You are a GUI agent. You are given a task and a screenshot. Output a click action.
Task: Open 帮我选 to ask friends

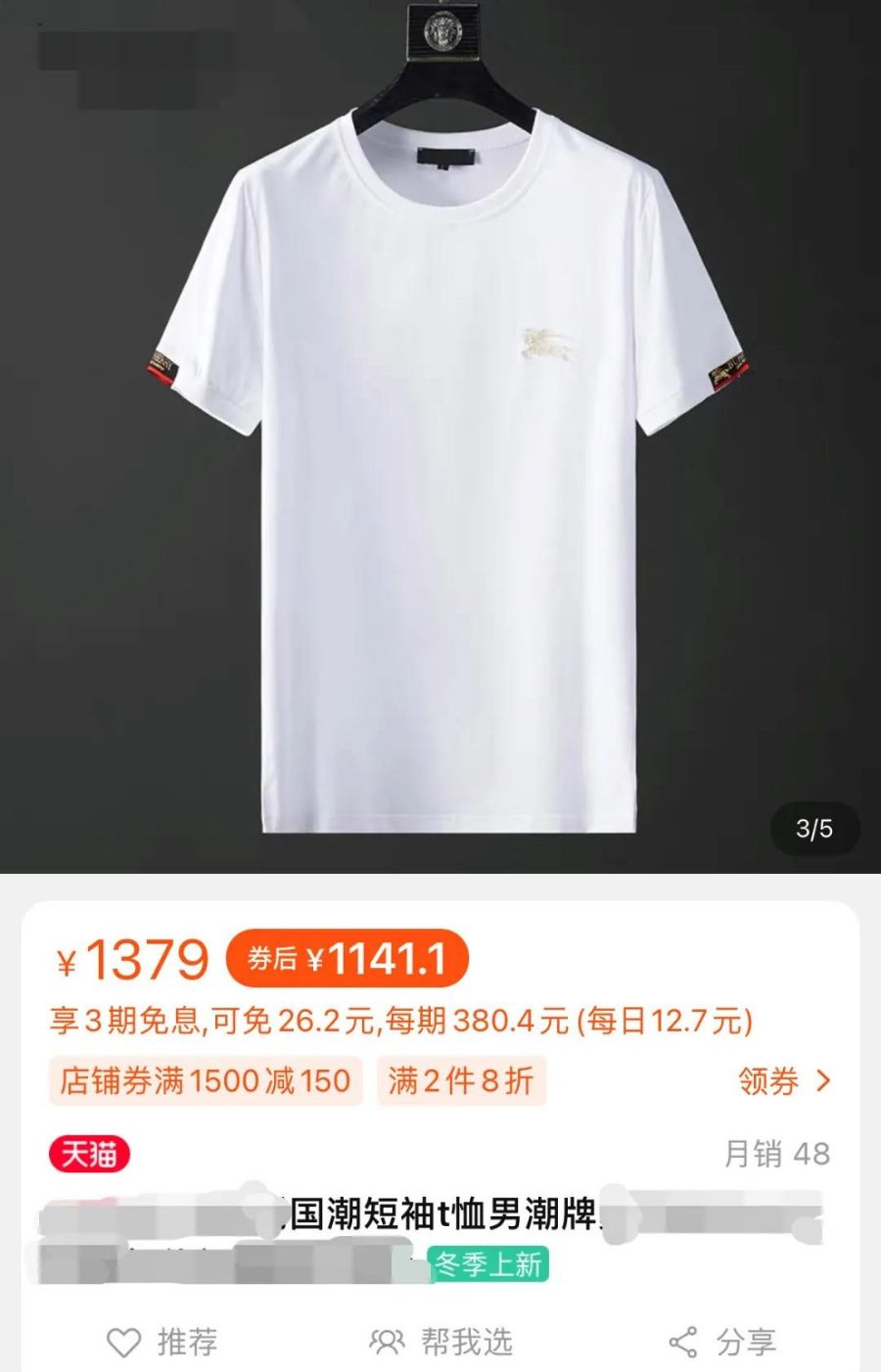[441, 1342]
